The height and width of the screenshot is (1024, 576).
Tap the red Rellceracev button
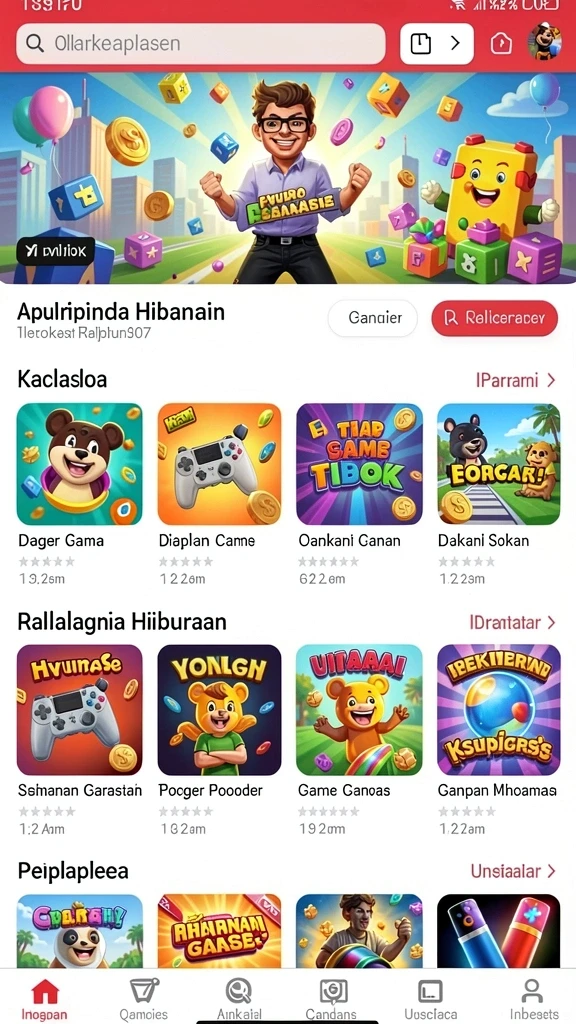494,318
